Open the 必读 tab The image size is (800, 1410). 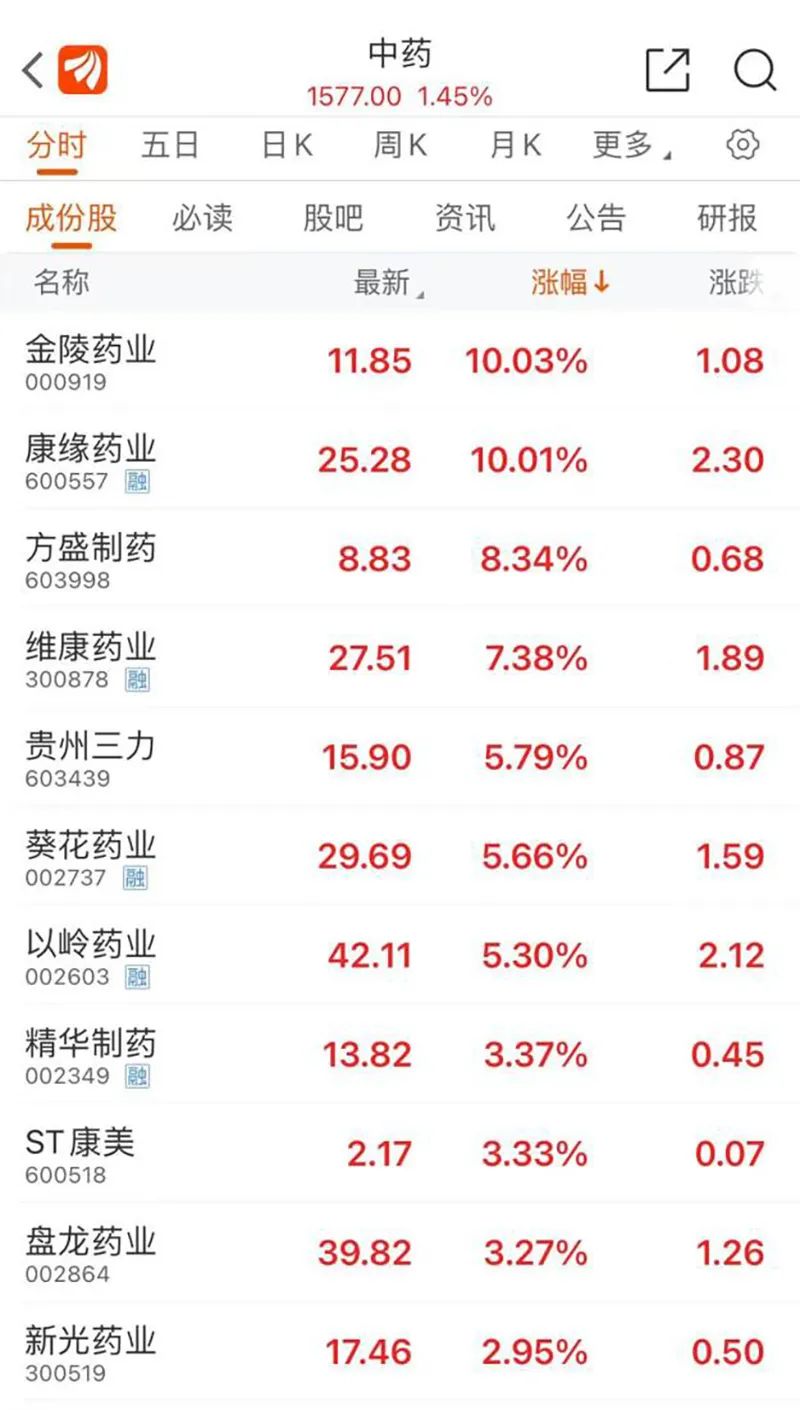(202, 217)
